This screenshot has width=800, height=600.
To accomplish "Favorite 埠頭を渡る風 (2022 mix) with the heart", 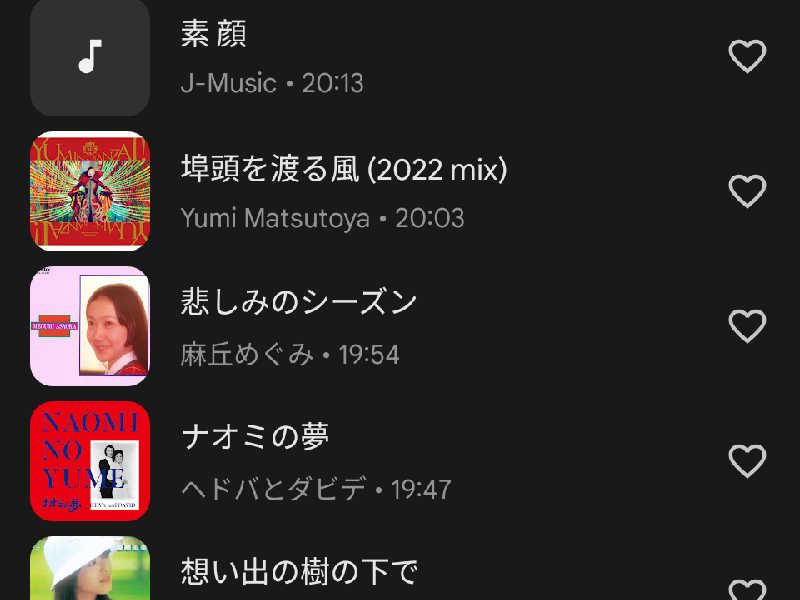I will [747, 190].
